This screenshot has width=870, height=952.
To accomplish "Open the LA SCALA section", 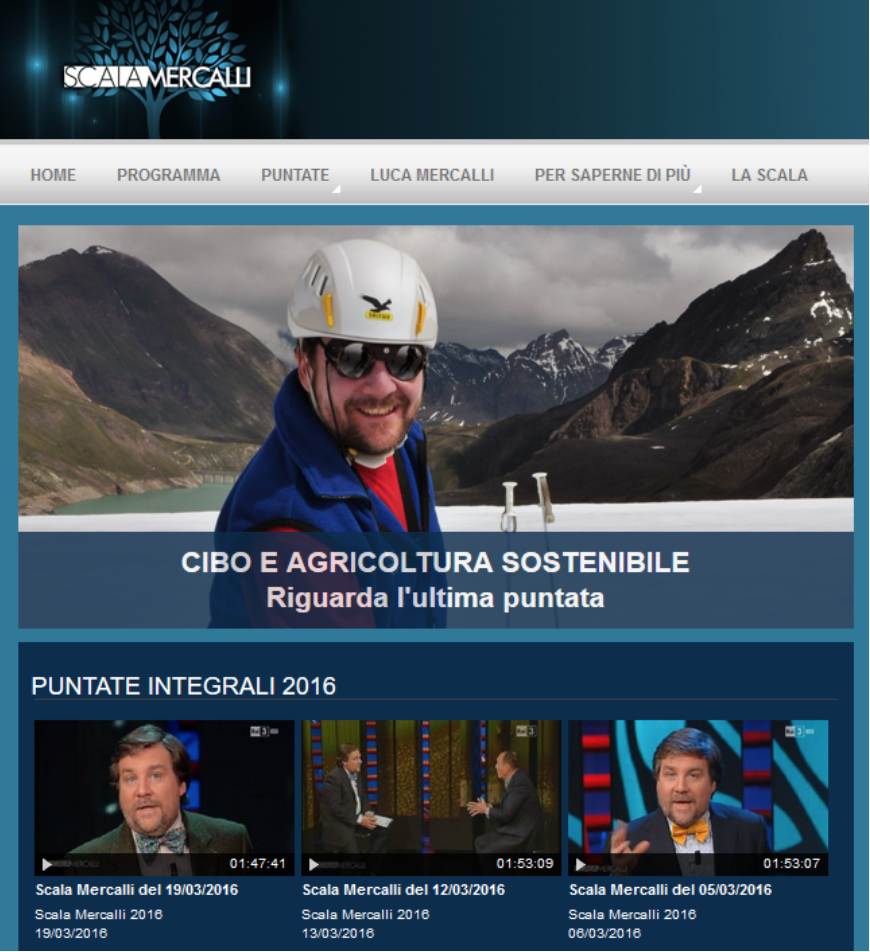I will click(769, 175).
